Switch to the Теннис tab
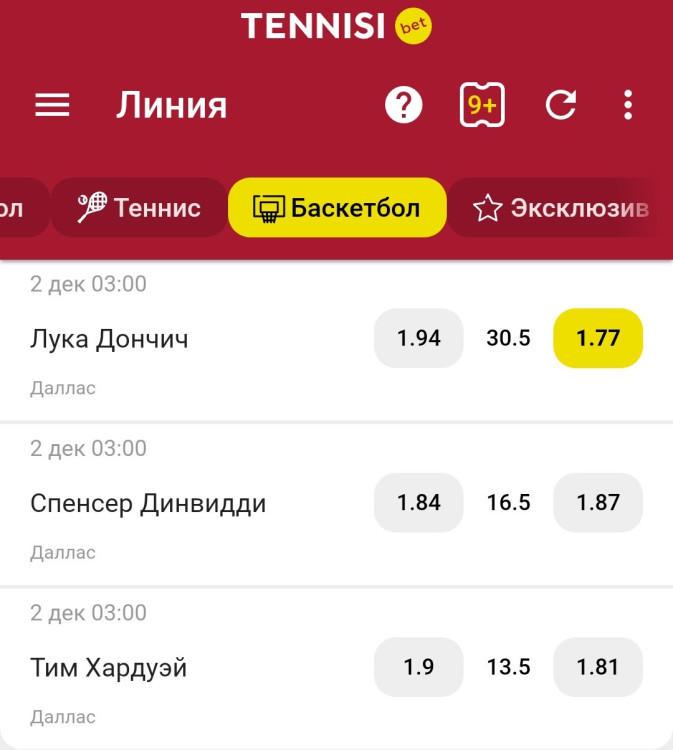This screenshot has height=750, width=673. tap(140, 208)
